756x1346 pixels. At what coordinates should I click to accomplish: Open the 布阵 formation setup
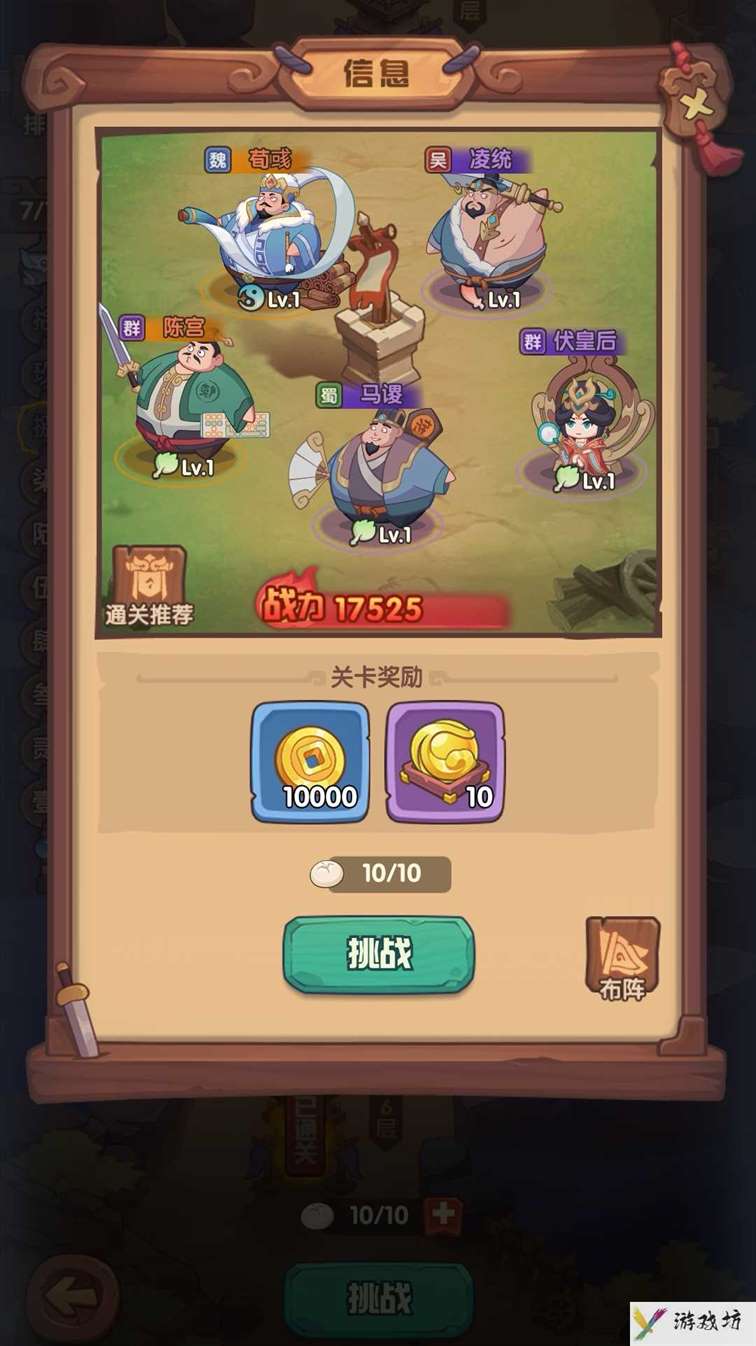[623, 957]
